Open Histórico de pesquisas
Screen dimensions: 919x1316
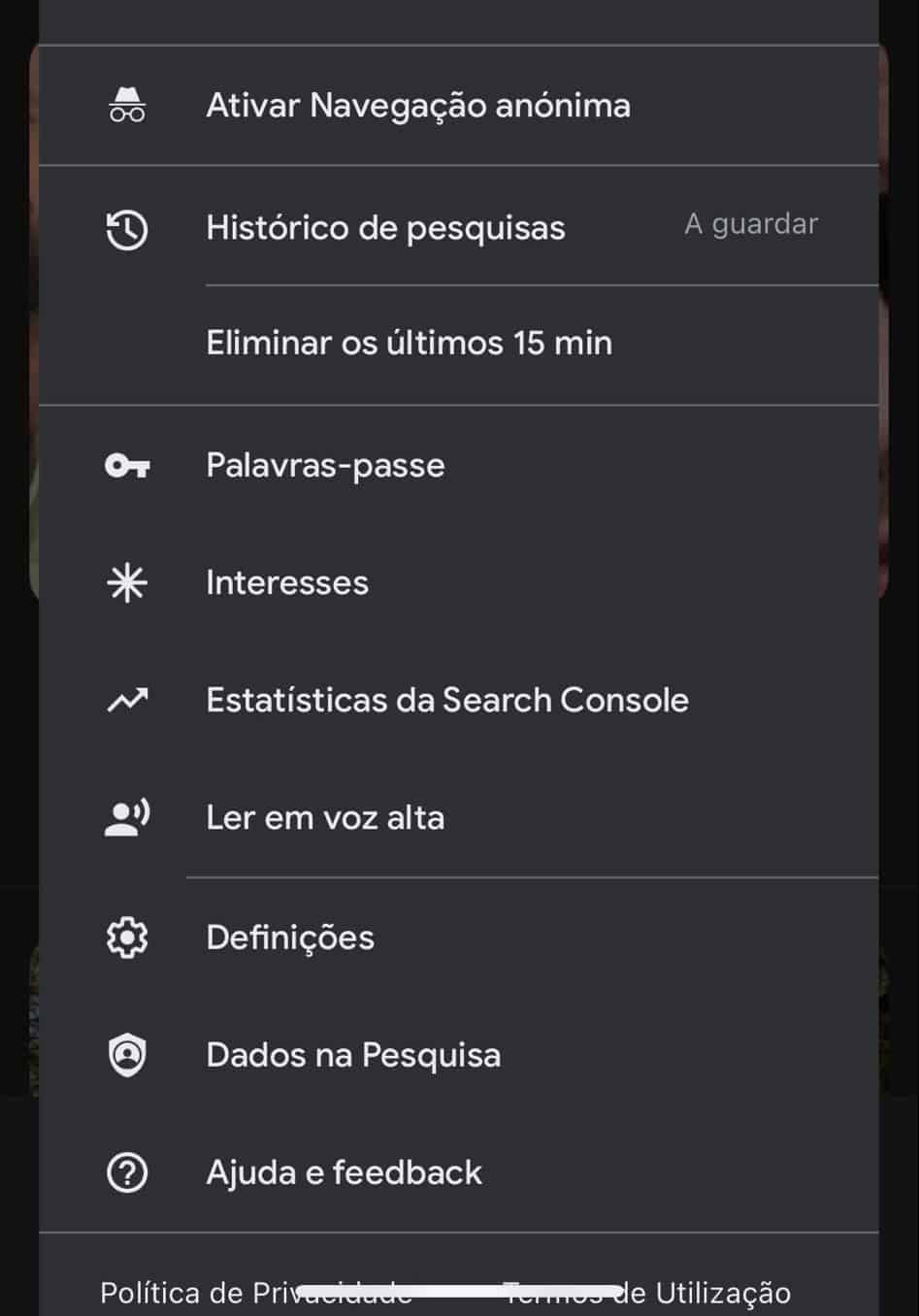(385, 228)
